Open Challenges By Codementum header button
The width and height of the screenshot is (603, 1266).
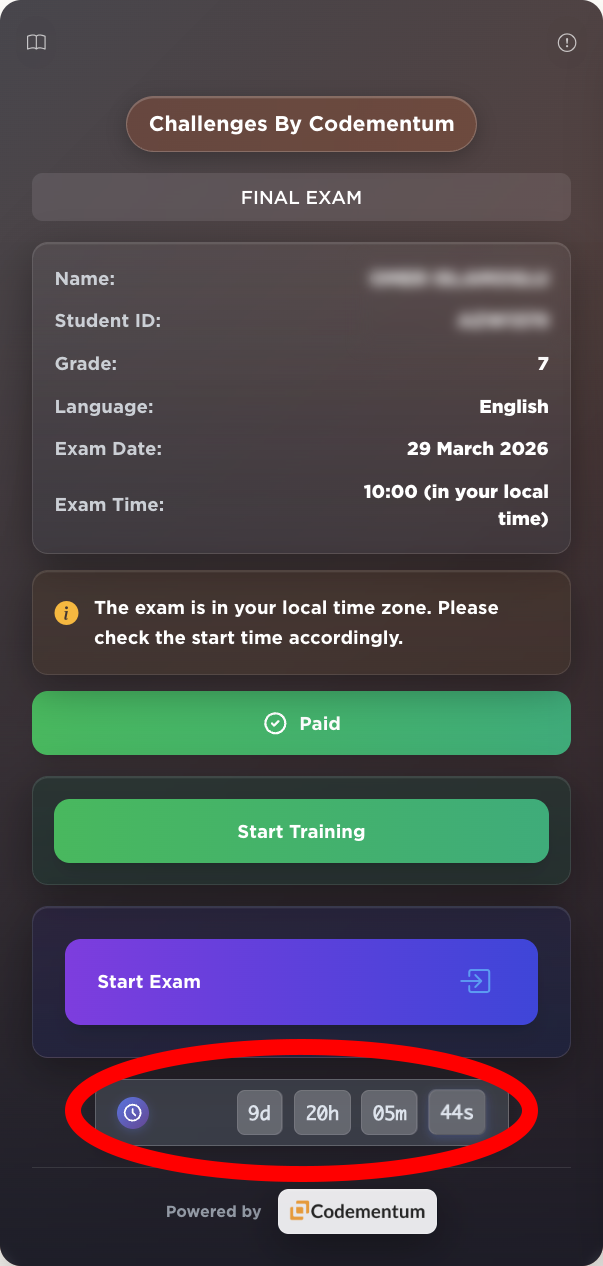(x=301, y=125)
